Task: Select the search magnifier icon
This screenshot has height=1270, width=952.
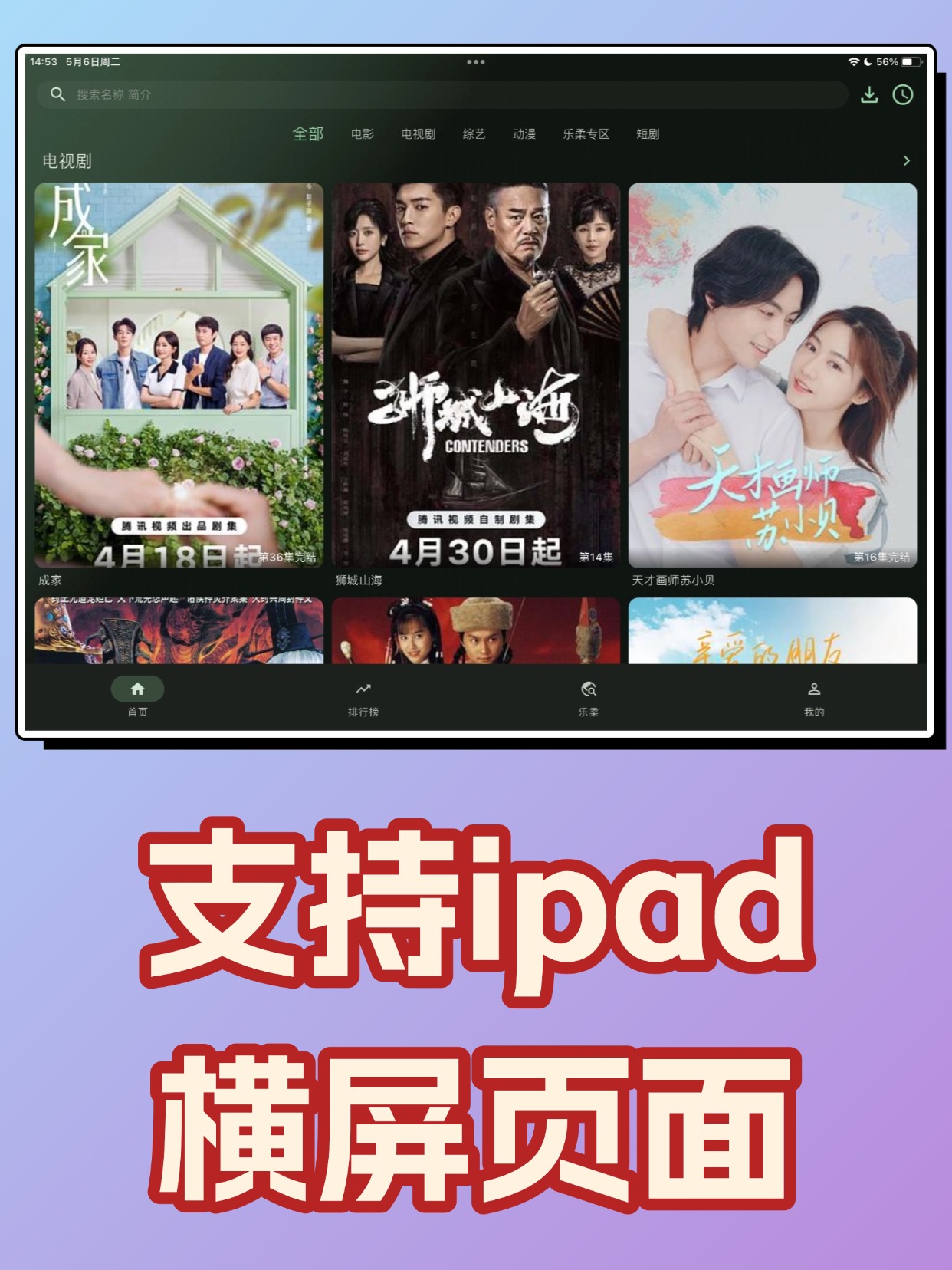Action: coord(56,95)
